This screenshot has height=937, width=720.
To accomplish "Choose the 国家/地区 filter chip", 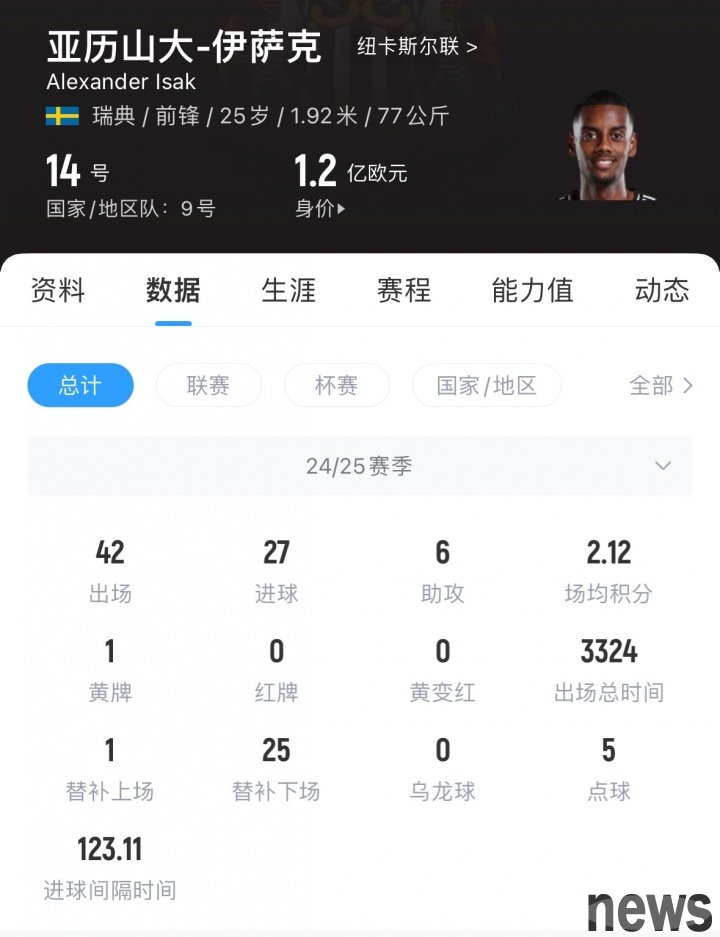I will pyautogui.click(x=486, y=385).
